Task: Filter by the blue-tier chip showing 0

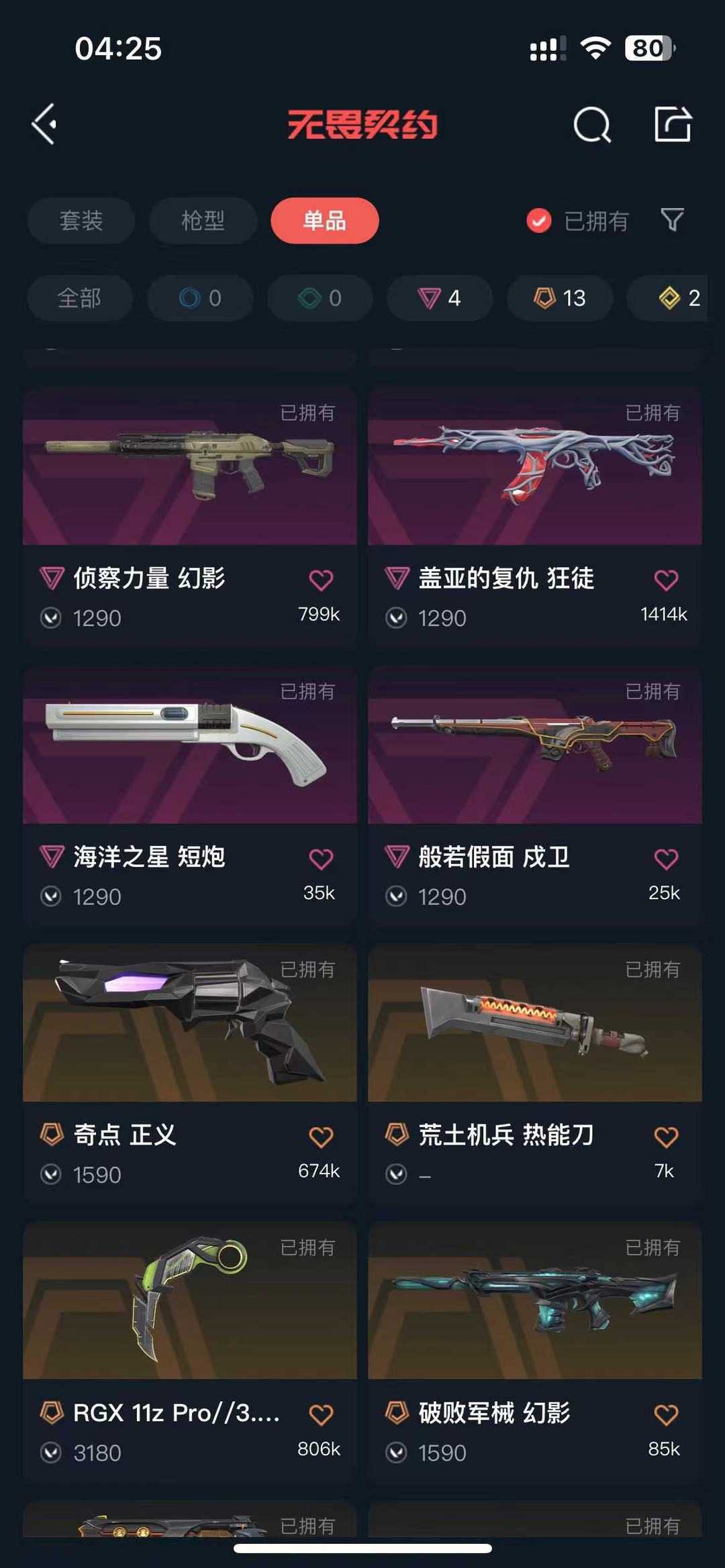Action: [x=200, y=298]
